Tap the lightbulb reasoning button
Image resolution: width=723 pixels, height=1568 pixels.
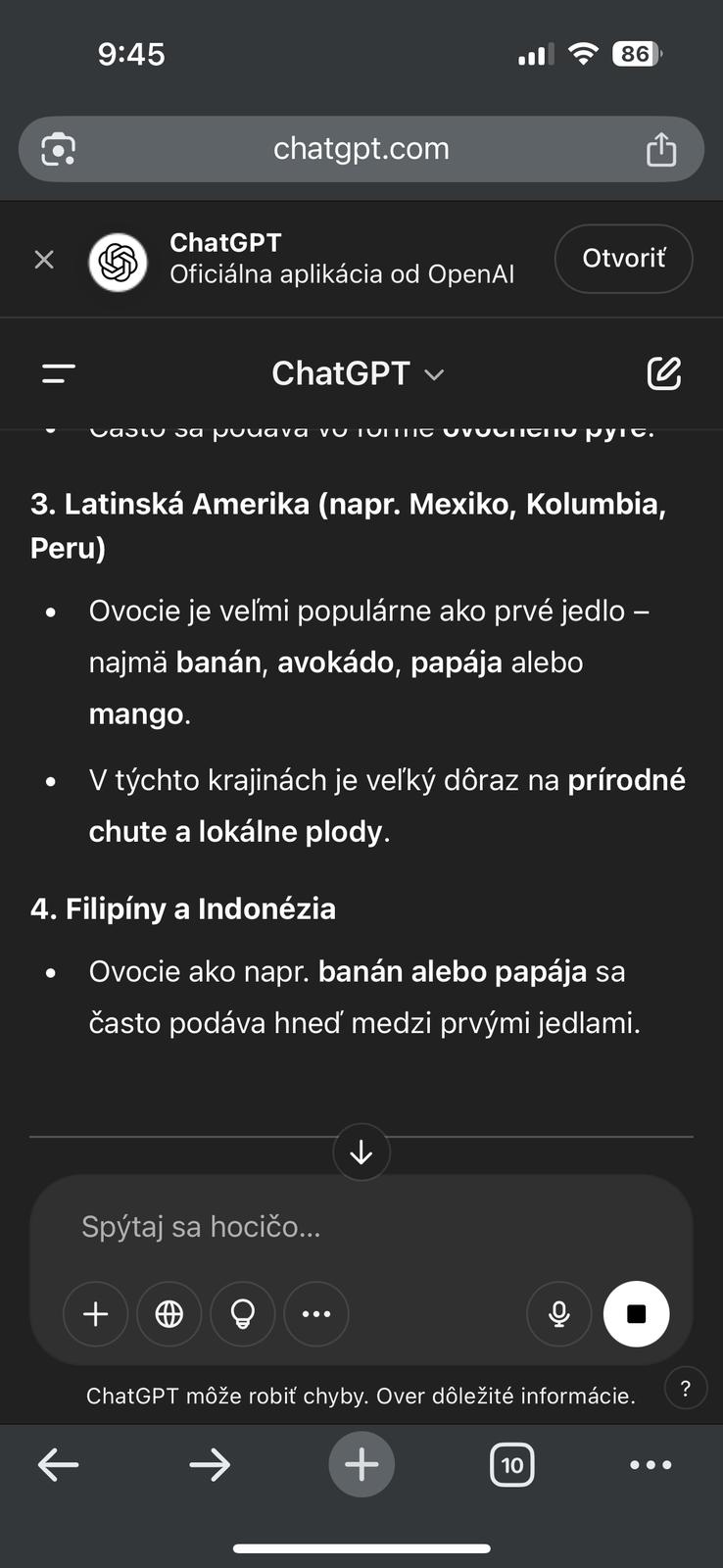(x=243, y=1314)
